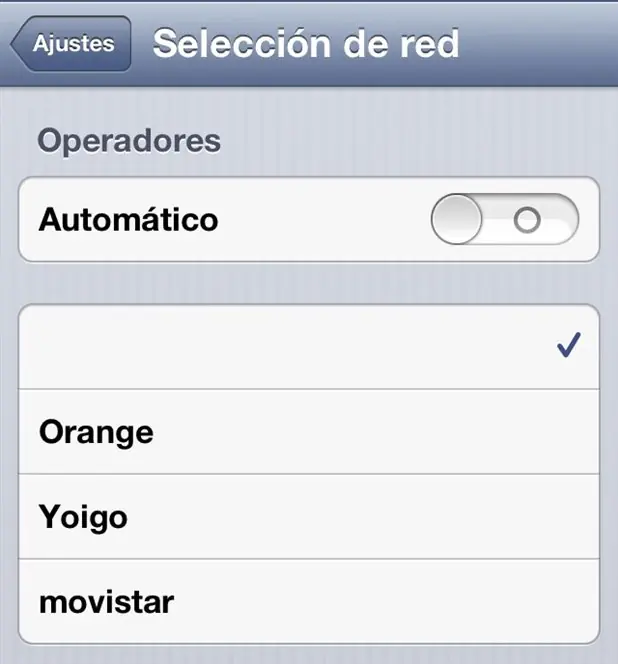The width and height of the screenshot is (618, 664).
Task: Turn on the Automático switch
Action: [505, 220]
